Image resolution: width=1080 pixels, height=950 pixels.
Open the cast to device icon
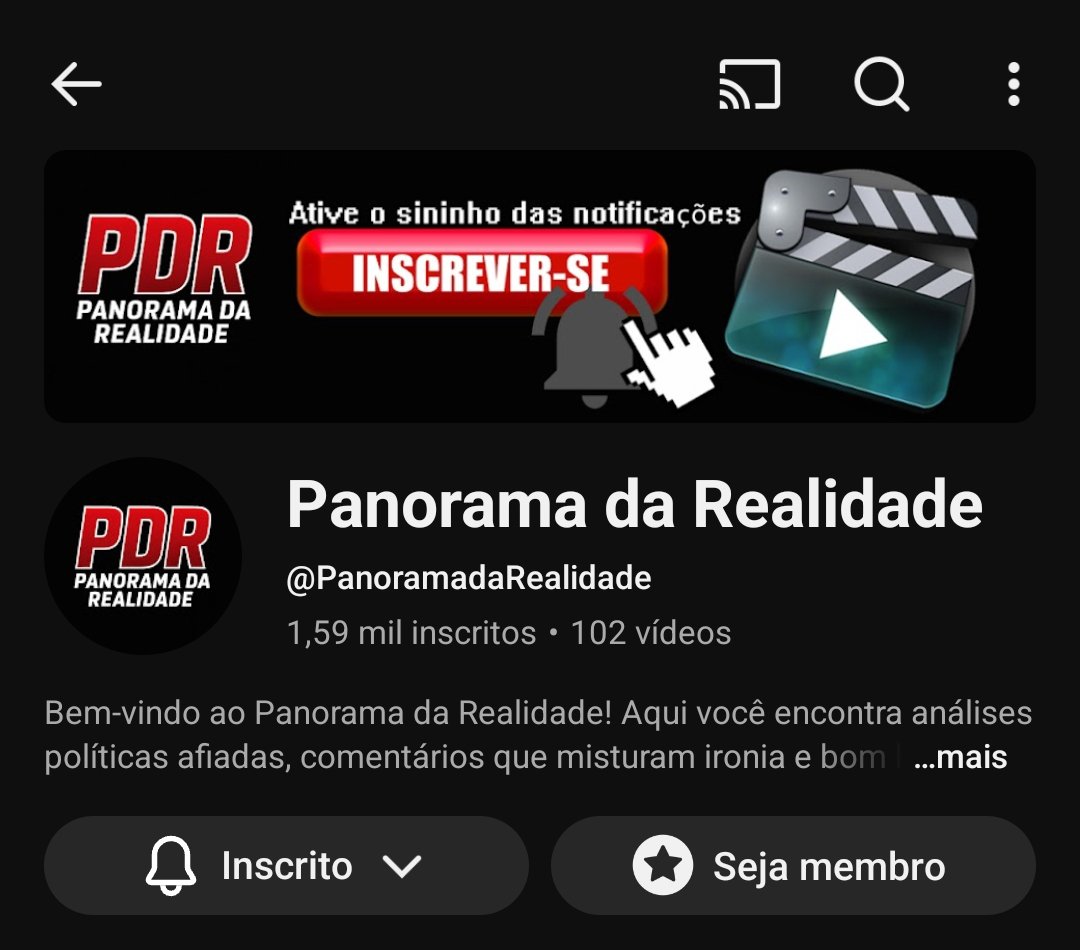click(x=749, y=85)
